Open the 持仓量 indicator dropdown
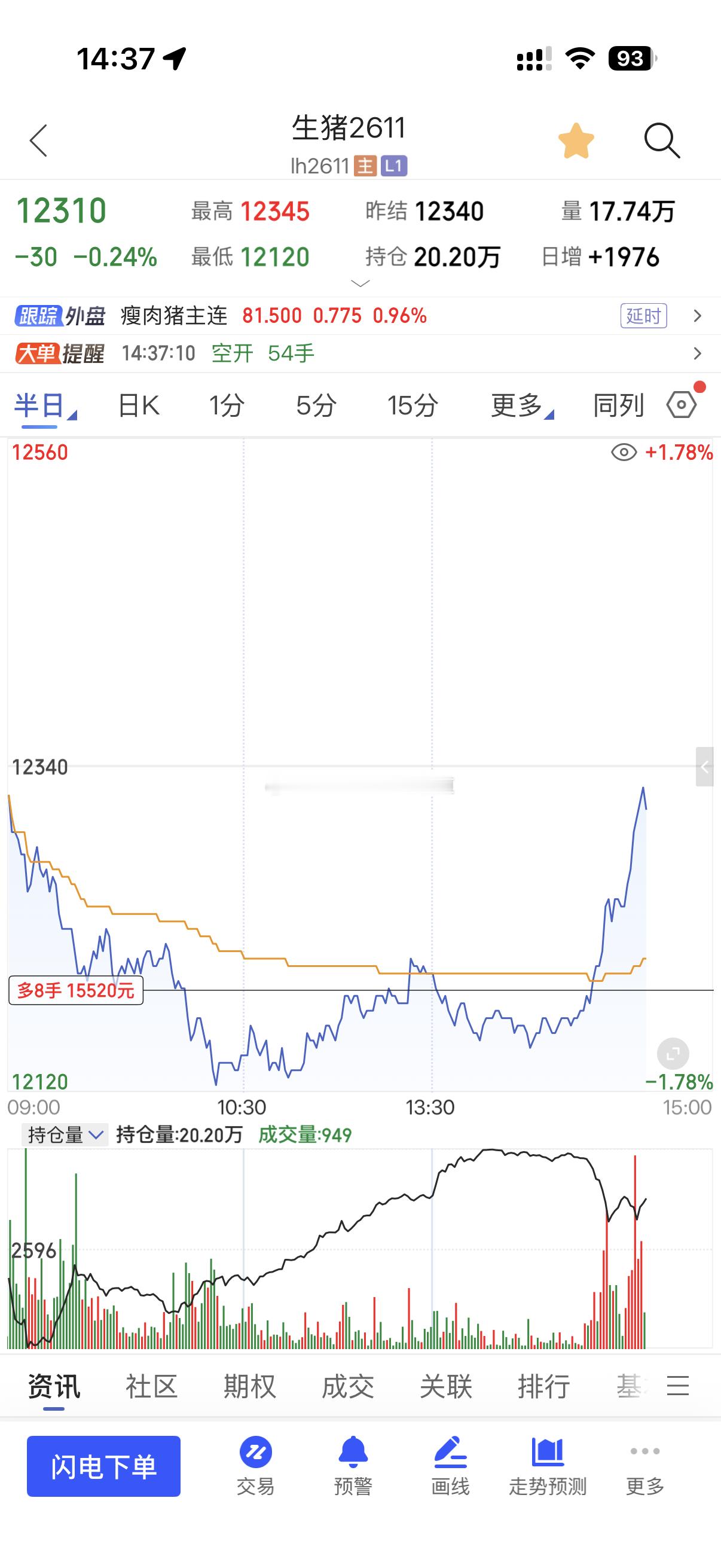The image size is (721, 1568). tap(65, 1134)
